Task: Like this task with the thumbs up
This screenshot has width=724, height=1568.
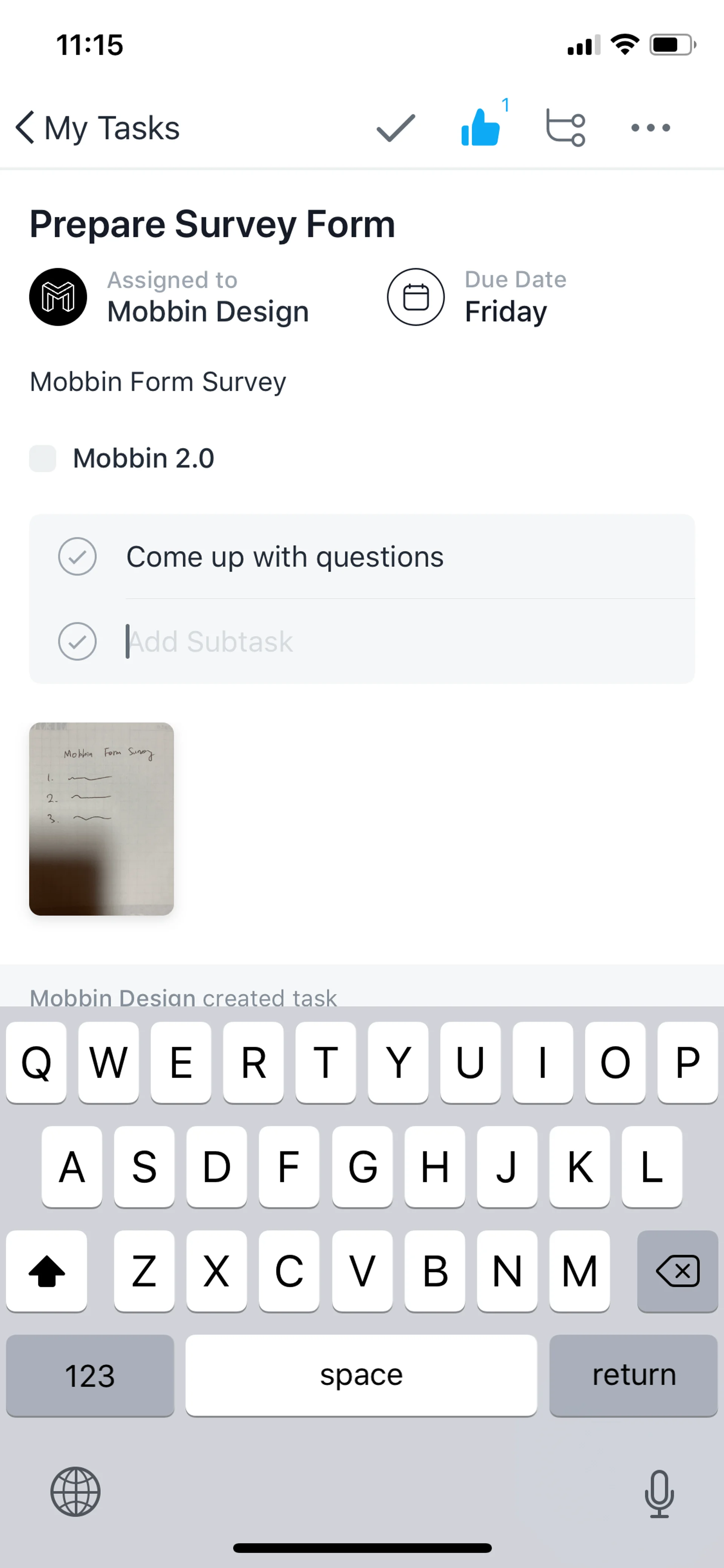Action: point(481,128)
